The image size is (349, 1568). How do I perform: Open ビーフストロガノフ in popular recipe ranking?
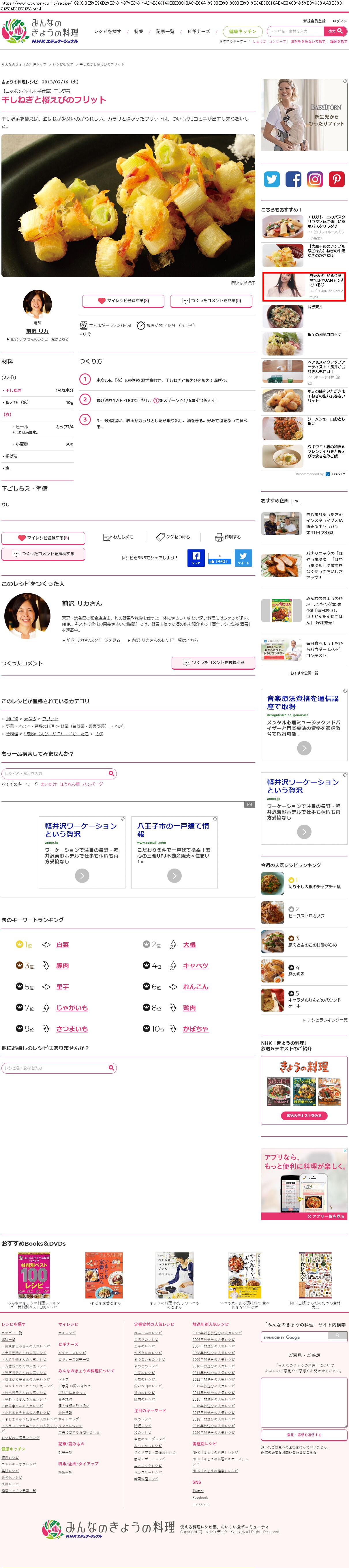tap(306, 916)
